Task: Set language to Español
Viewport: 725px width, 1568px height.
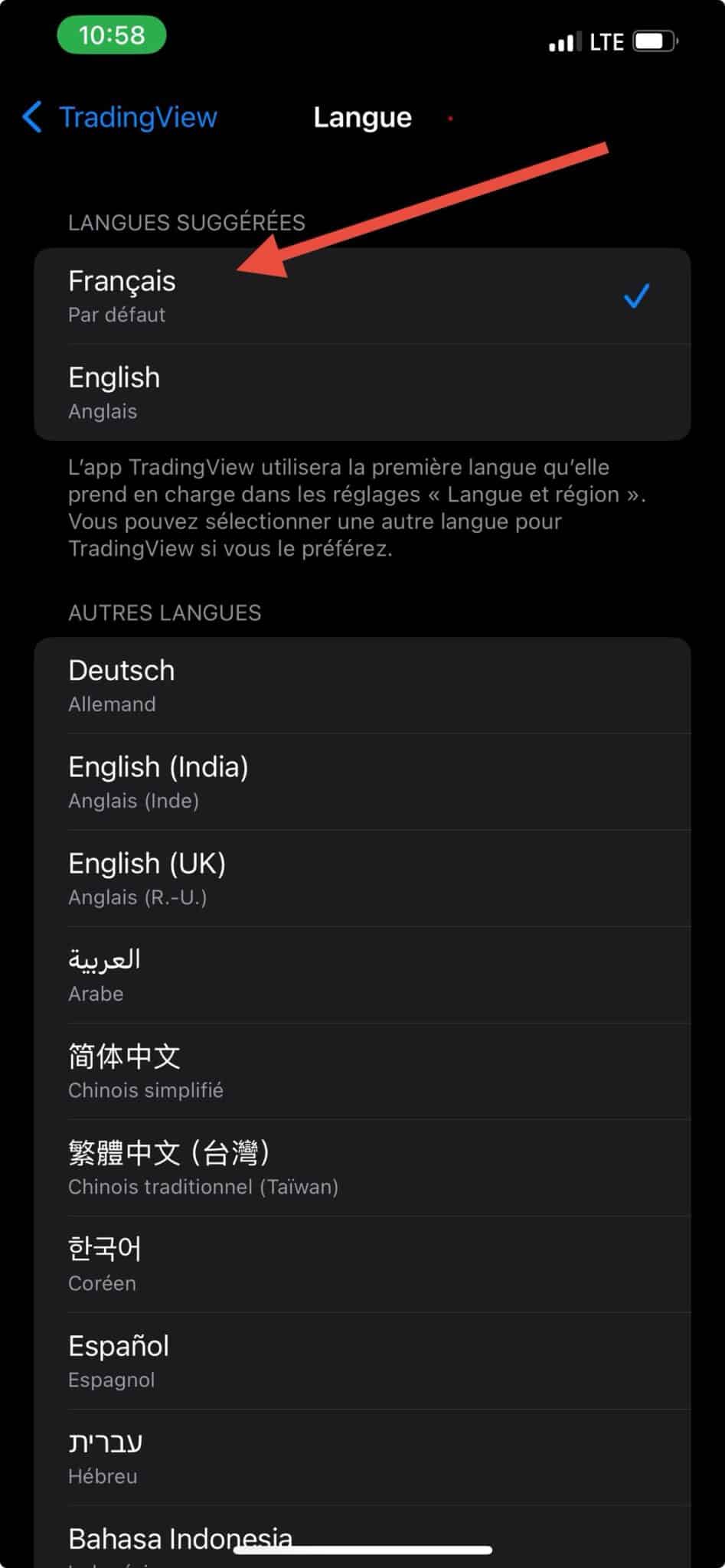Action: [x=361, y=1361]
